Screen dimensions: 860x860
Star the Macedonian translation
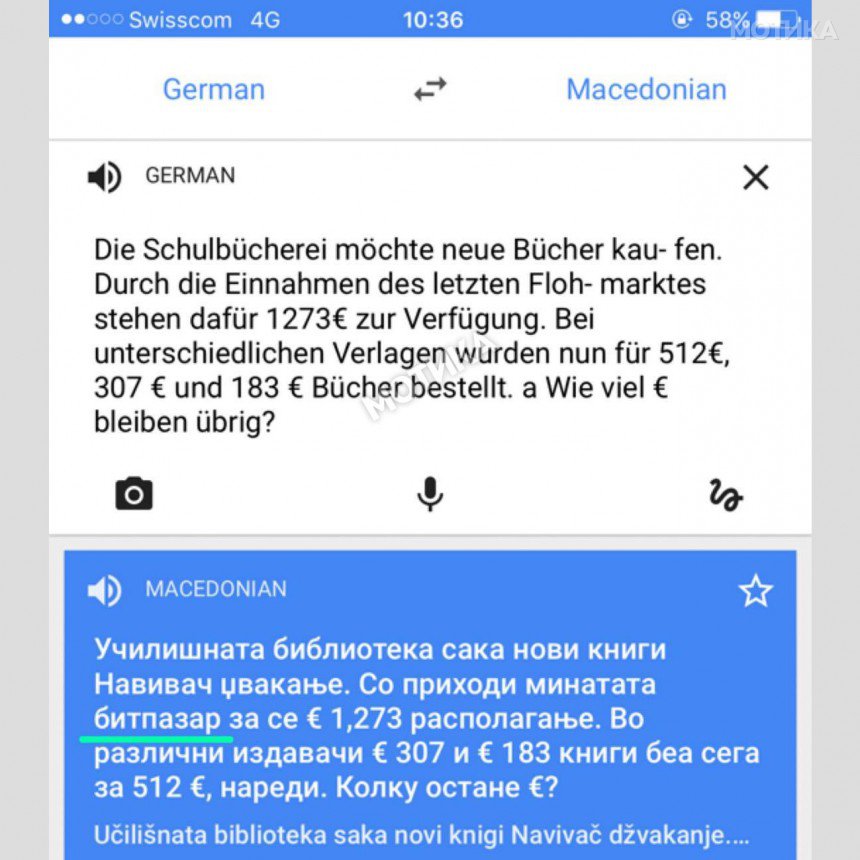(x=756, y=592)
